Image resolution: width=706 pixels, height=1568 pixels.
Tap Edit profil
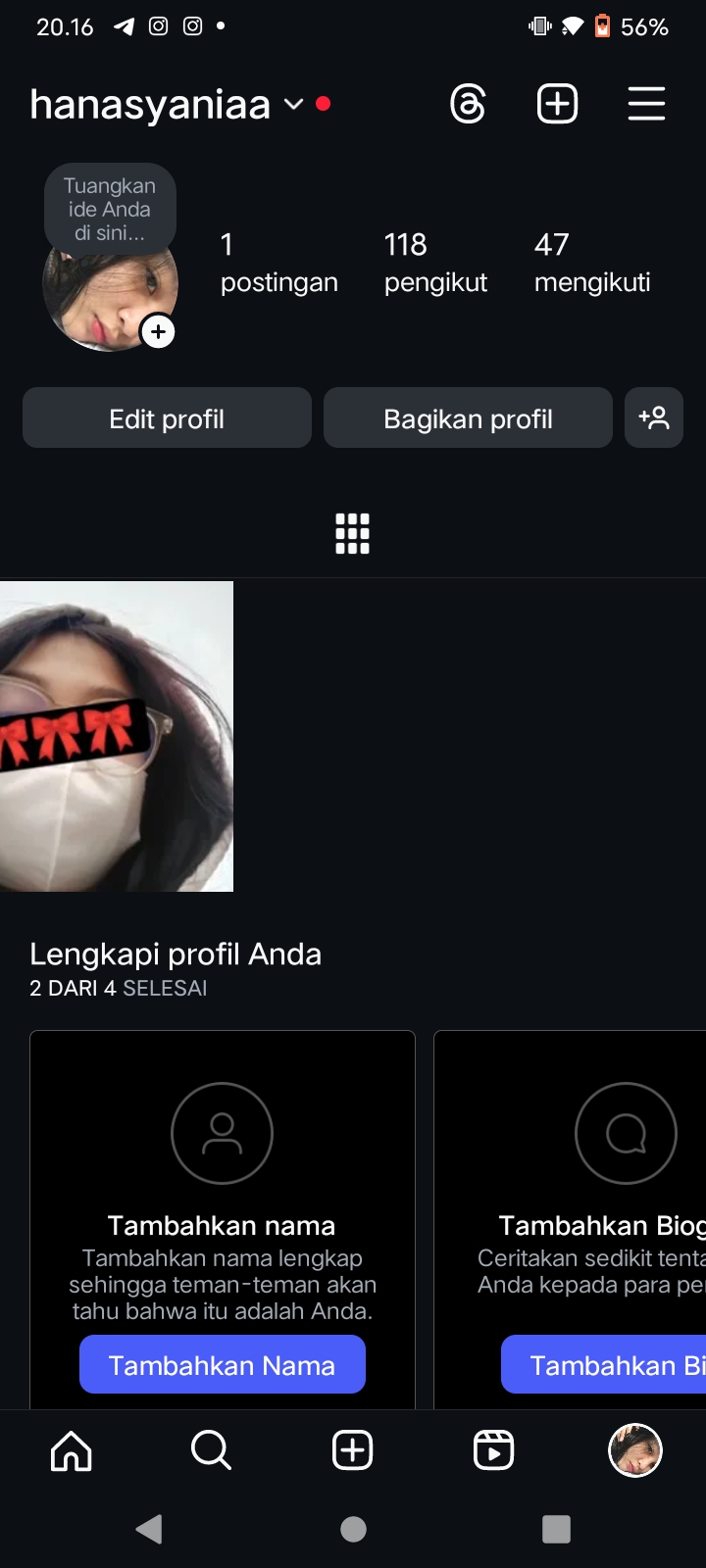[167, 418]
